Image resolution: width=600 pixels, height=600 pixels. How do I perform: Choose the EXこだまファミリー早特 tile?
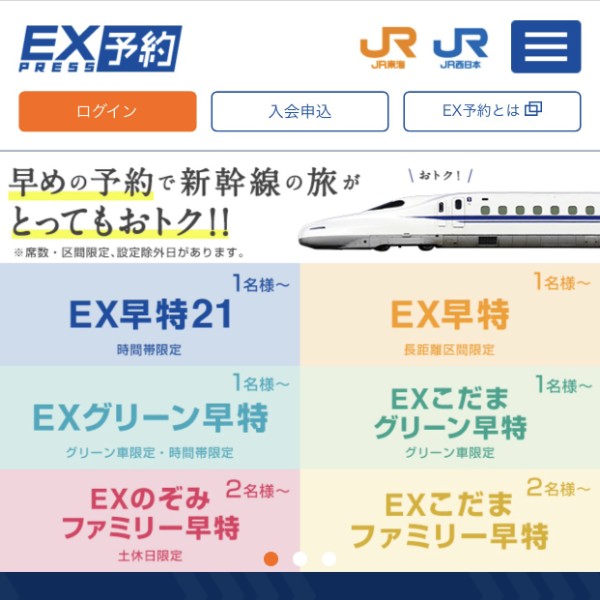450,520
